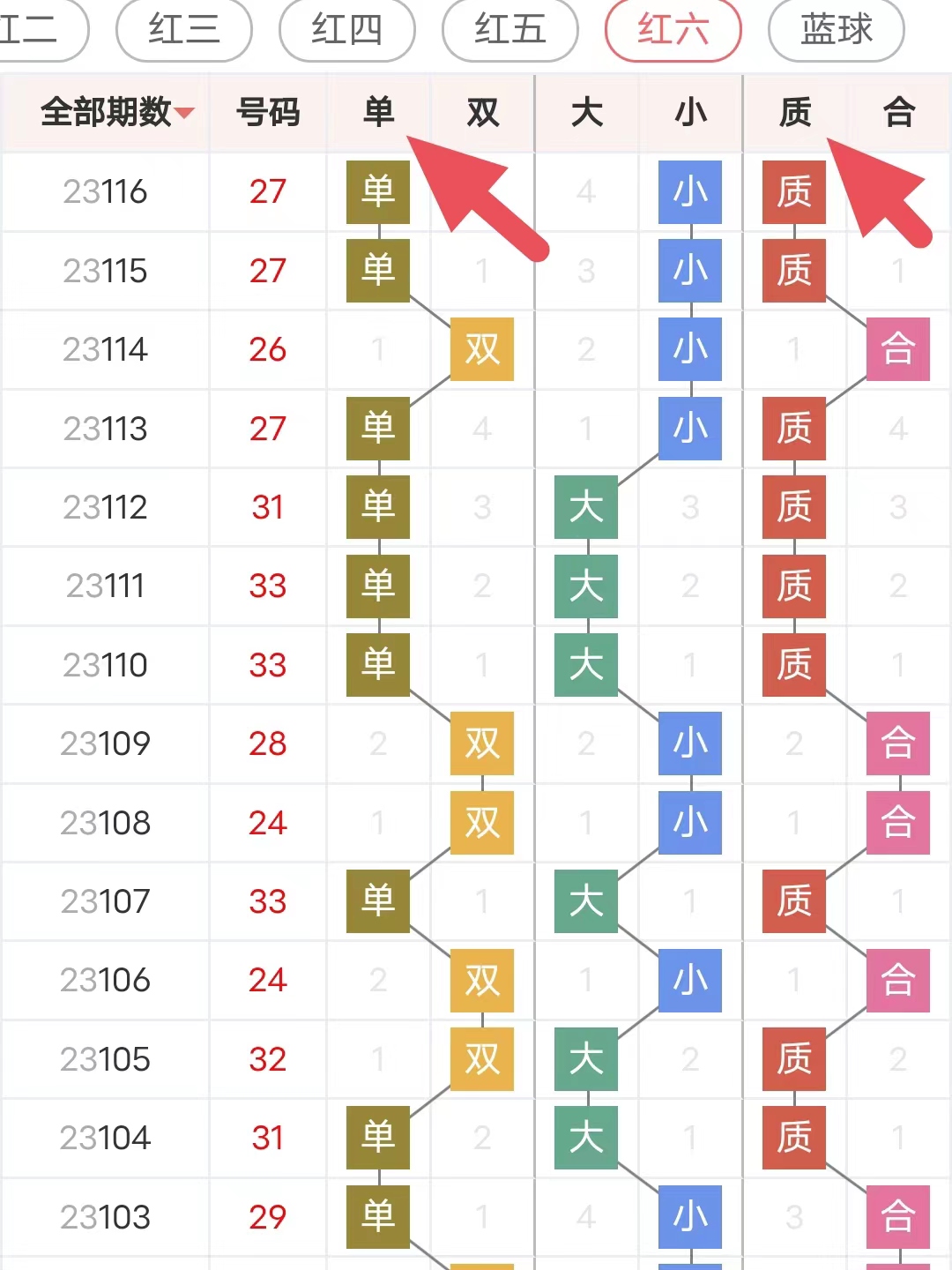Select the 红五 tab
952x1270 pixels.
pos(509,30)
